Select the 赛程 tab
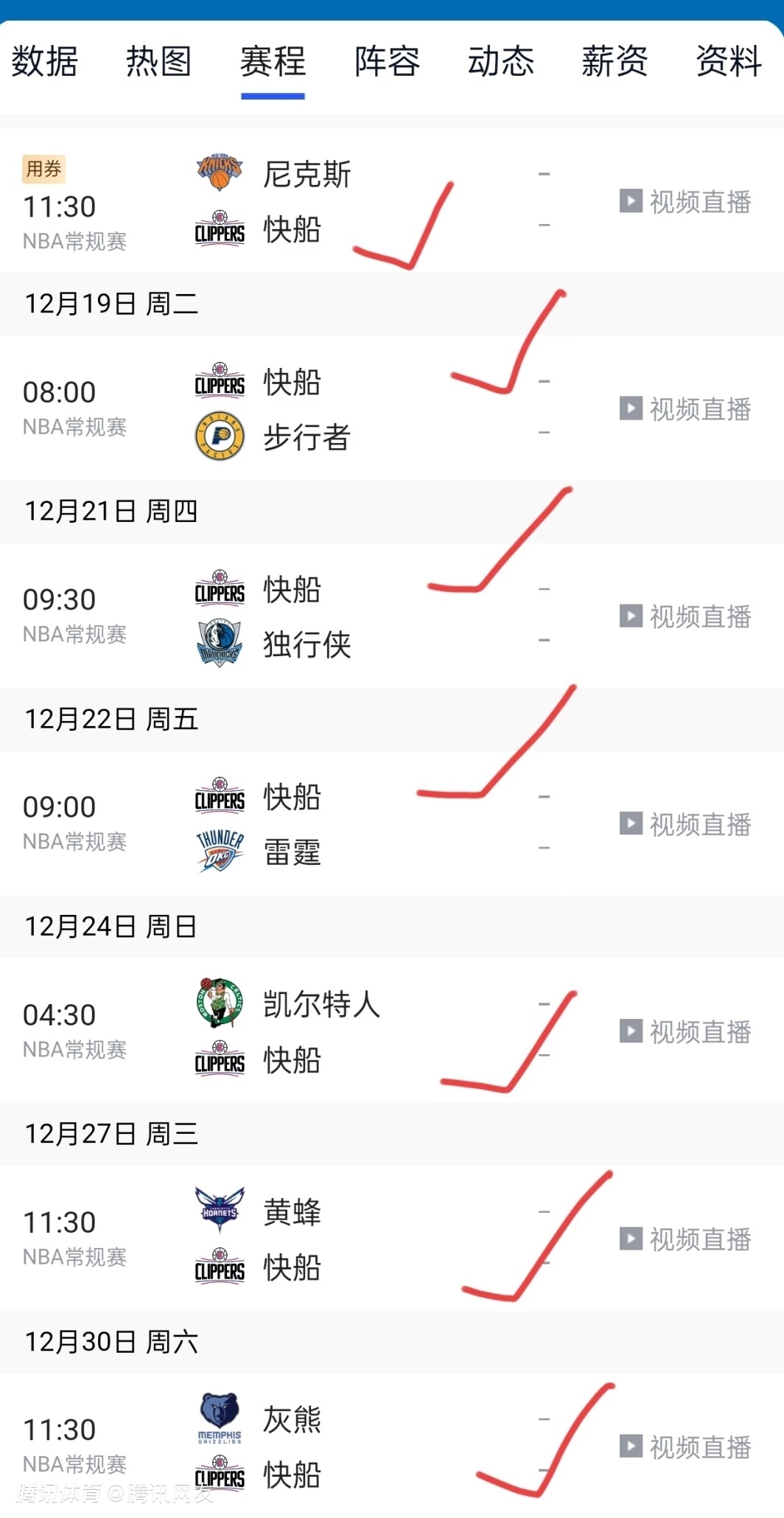The height and width of the screenshot is (1518, 784). 273,61
